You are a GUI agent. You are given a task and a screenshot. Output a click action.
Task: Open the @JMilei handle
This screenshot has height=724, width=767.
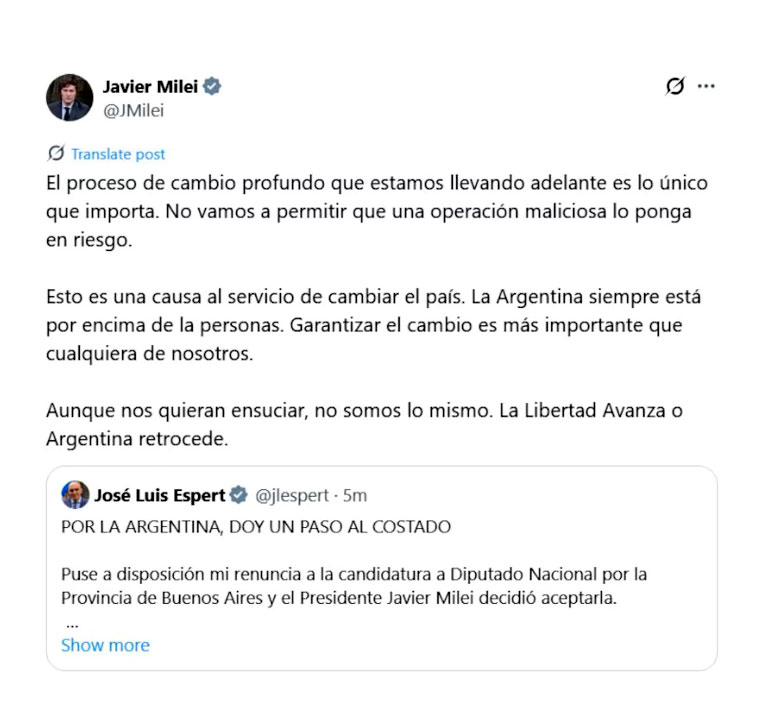click(x=133, y=111)
